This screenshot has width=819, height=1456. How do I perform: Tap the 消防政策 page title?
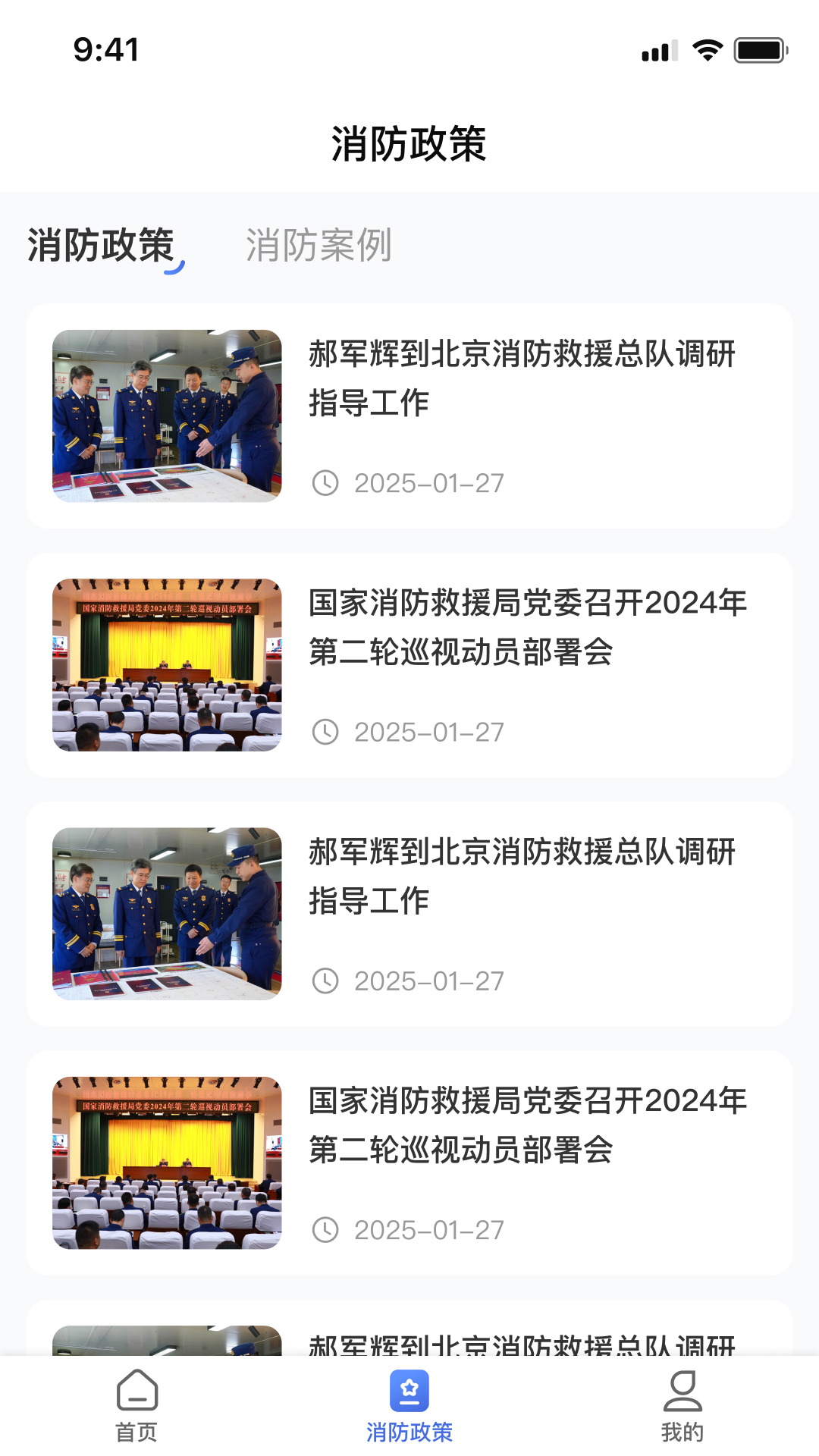point(409,144)
